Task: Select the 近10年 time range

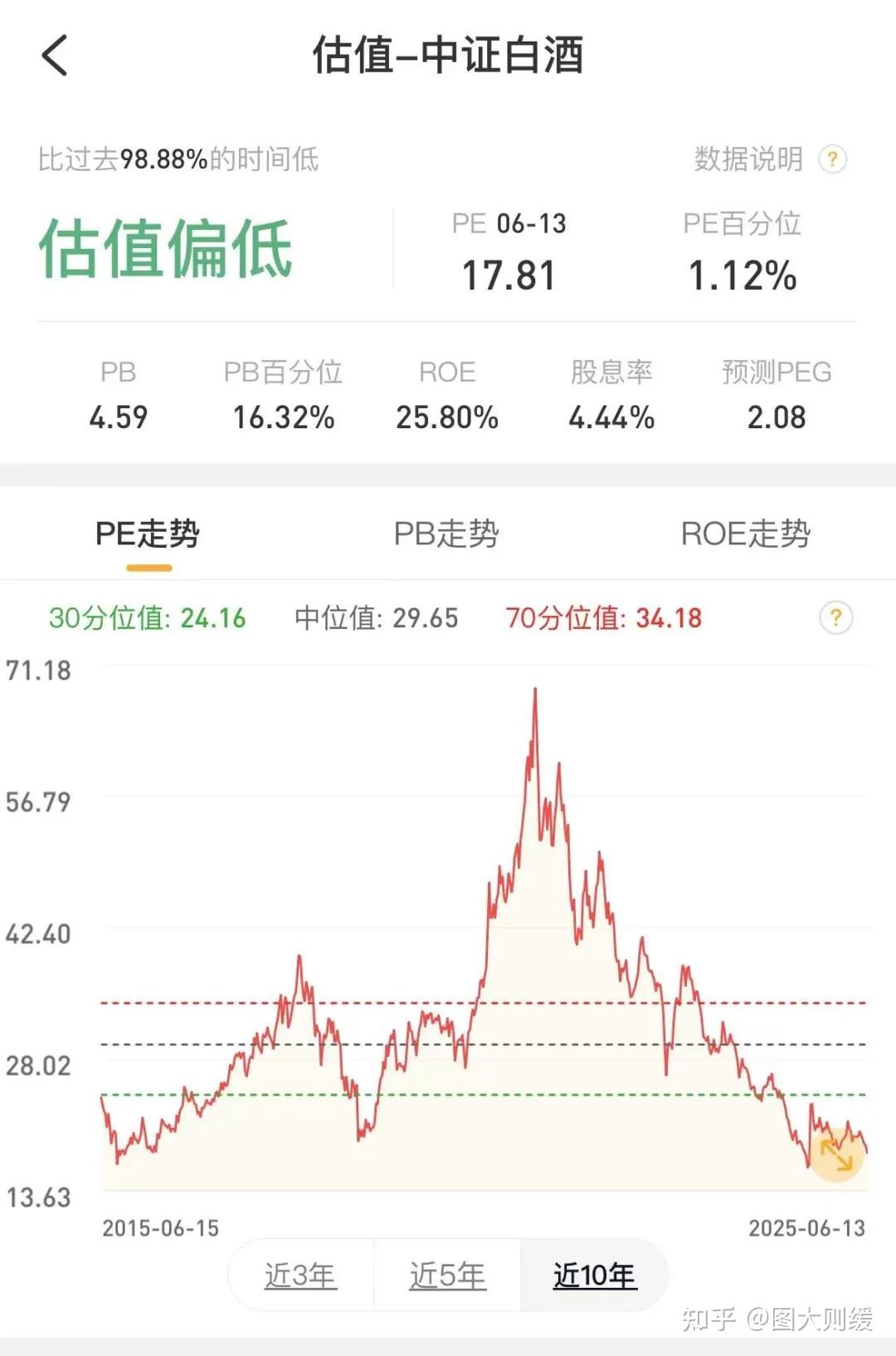Action: click(592, 1274)
